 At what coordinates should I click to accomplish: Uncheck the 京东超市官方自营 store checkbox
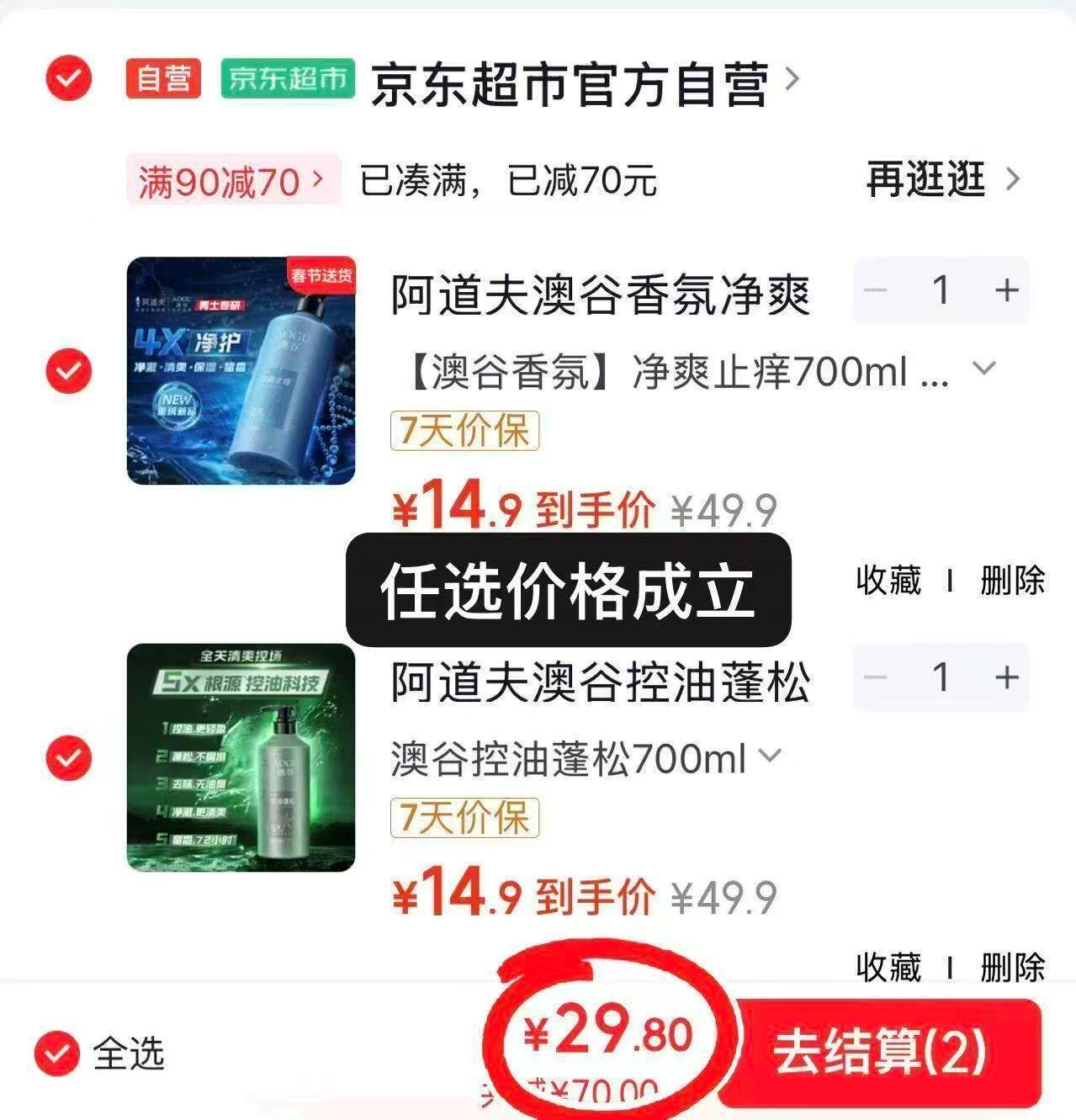[68, 78]
